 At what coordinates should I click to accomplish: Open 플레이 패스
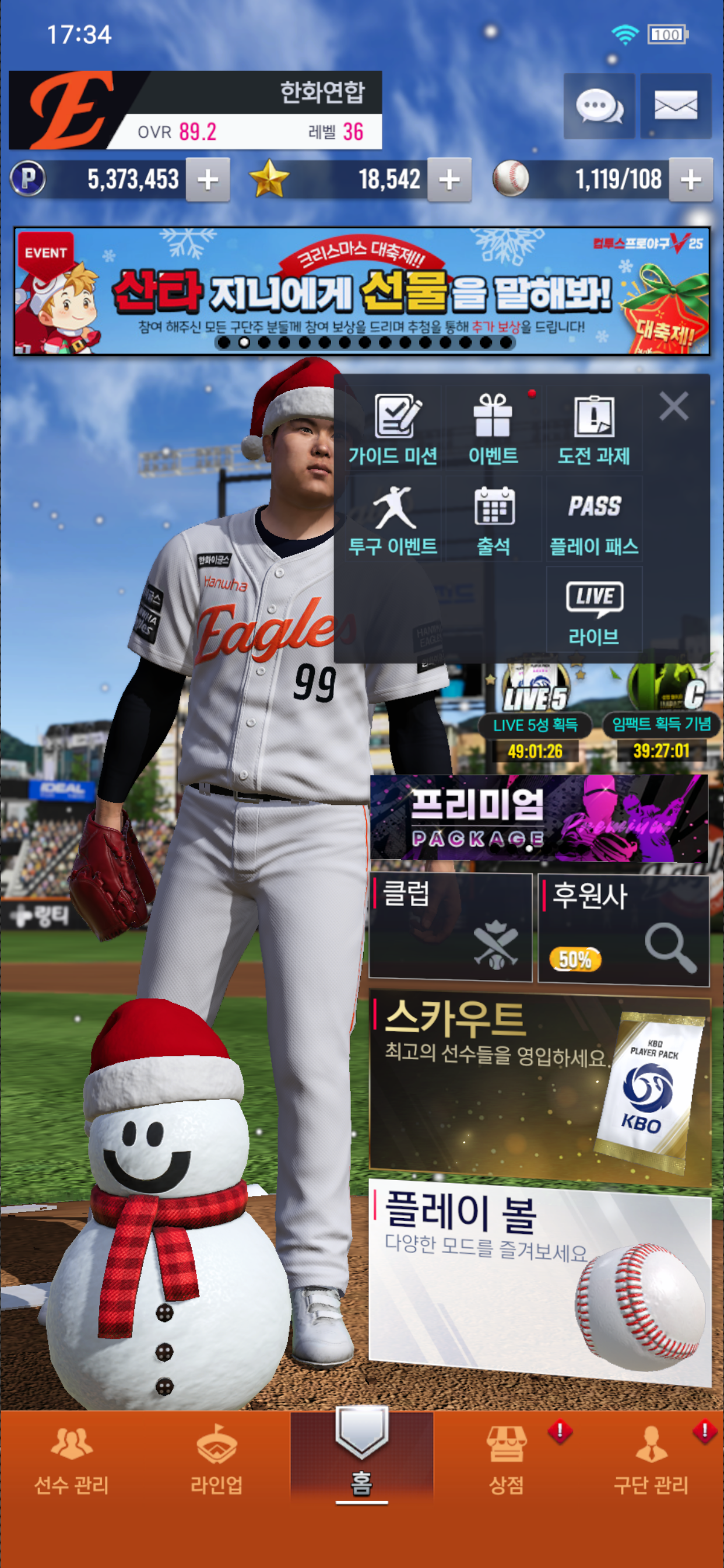(594, 519)
